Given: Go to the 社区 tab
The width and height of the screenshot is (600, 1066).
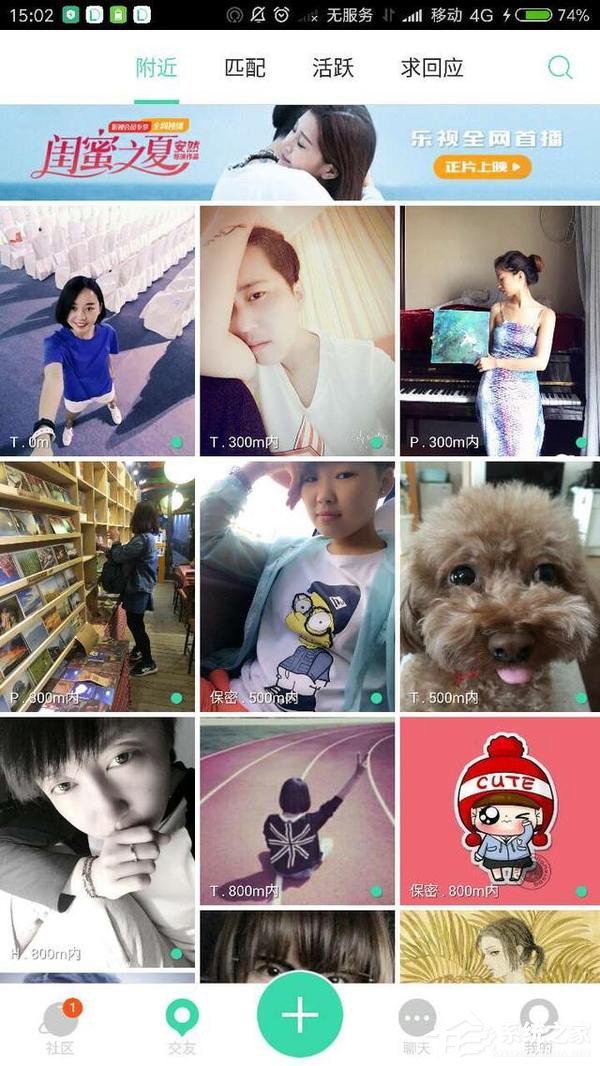Looking at the screenshot, I should click(59, 1027).
